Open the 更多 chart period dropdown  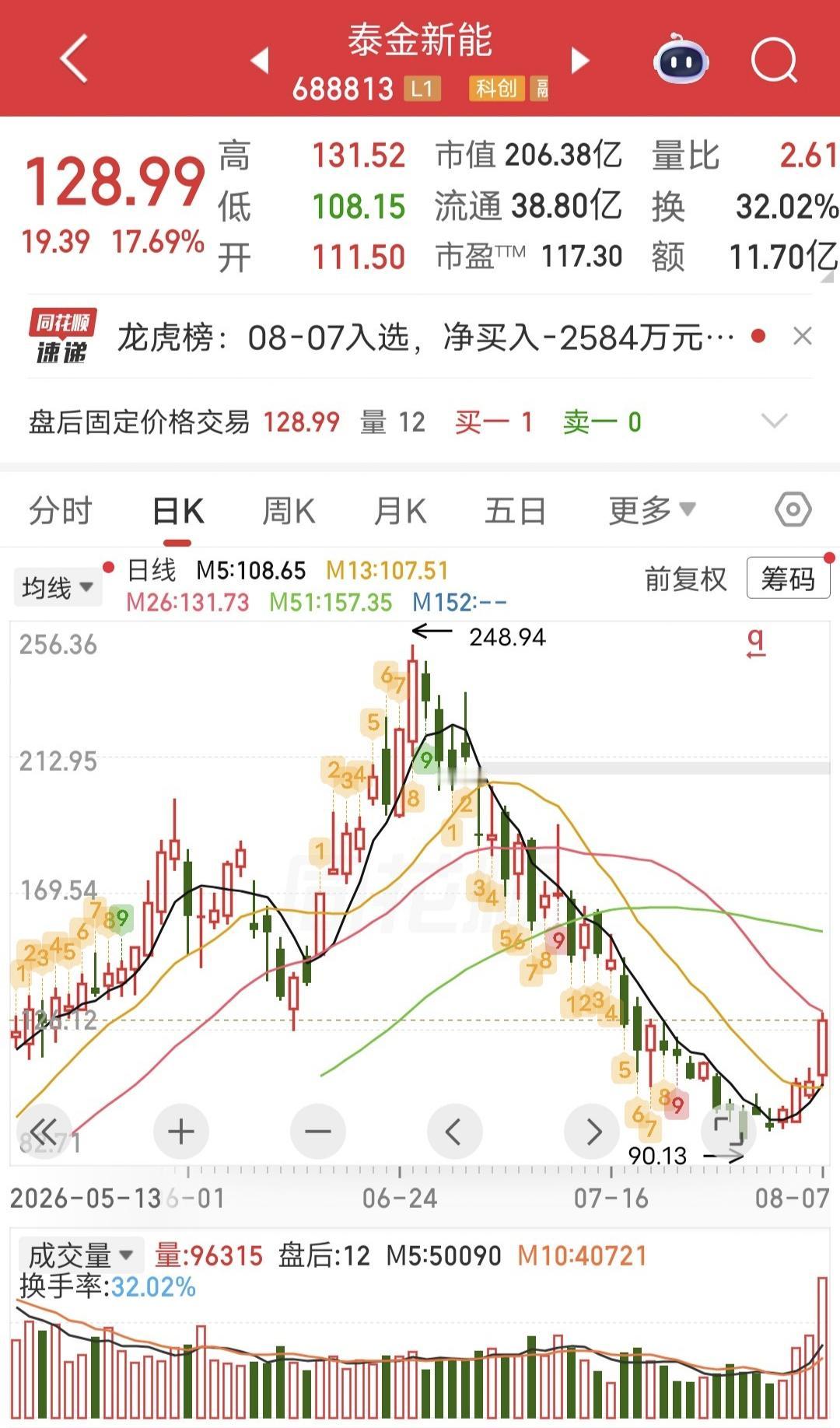[x=652, y=510]
